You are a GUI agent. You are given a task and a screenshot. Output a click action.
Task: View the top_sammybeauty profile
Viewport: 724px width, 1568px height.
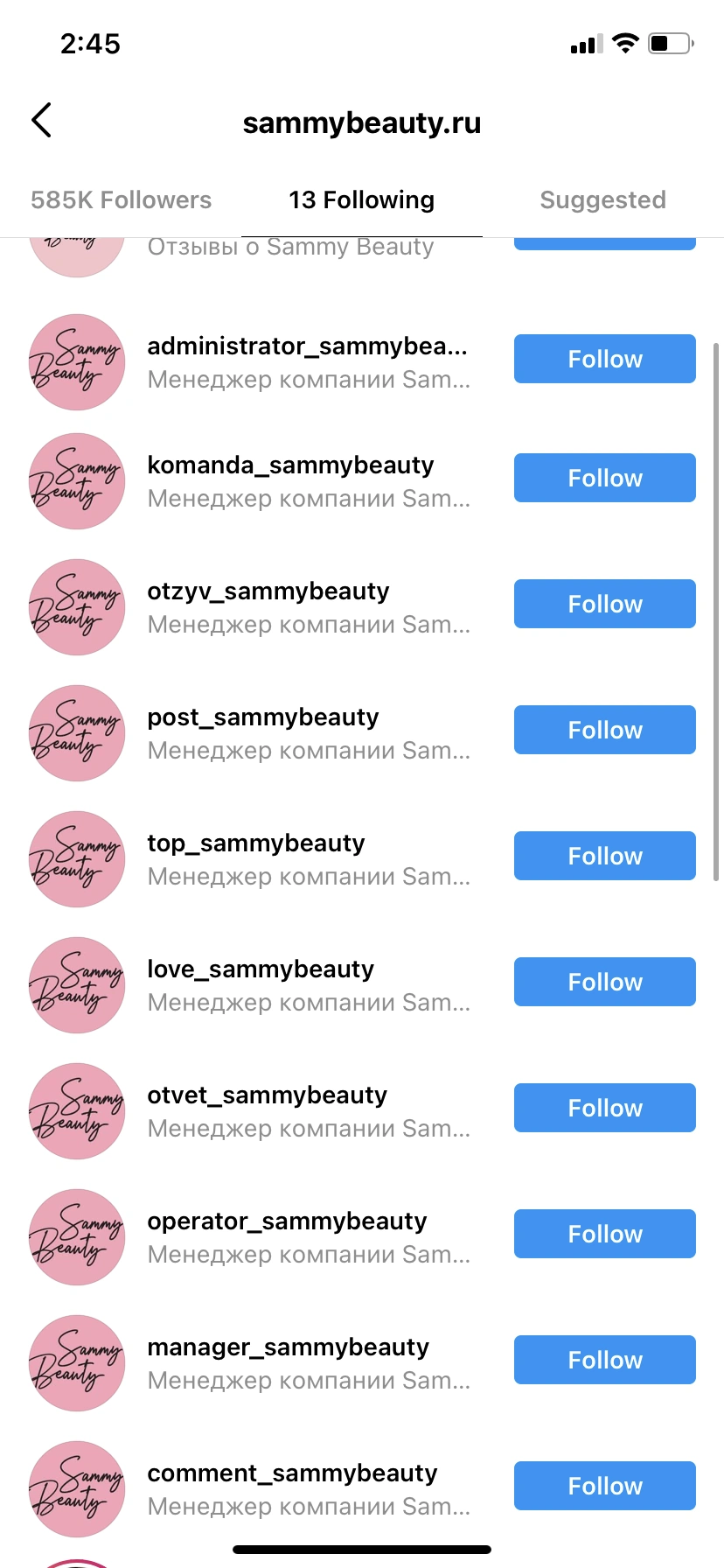tap(255, 843)
